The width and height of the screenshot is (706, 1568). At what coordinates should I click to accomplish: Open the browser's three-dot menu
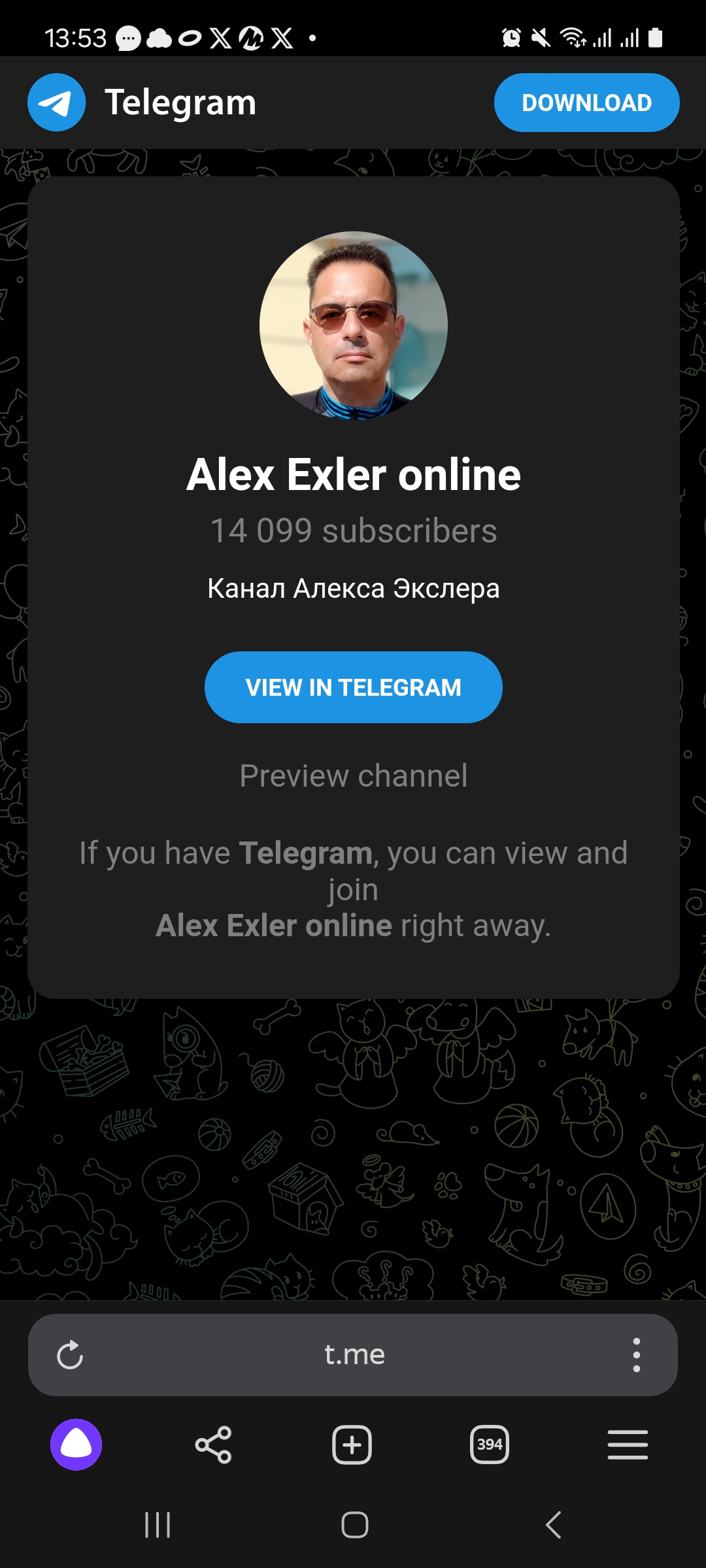point(636,1355)
